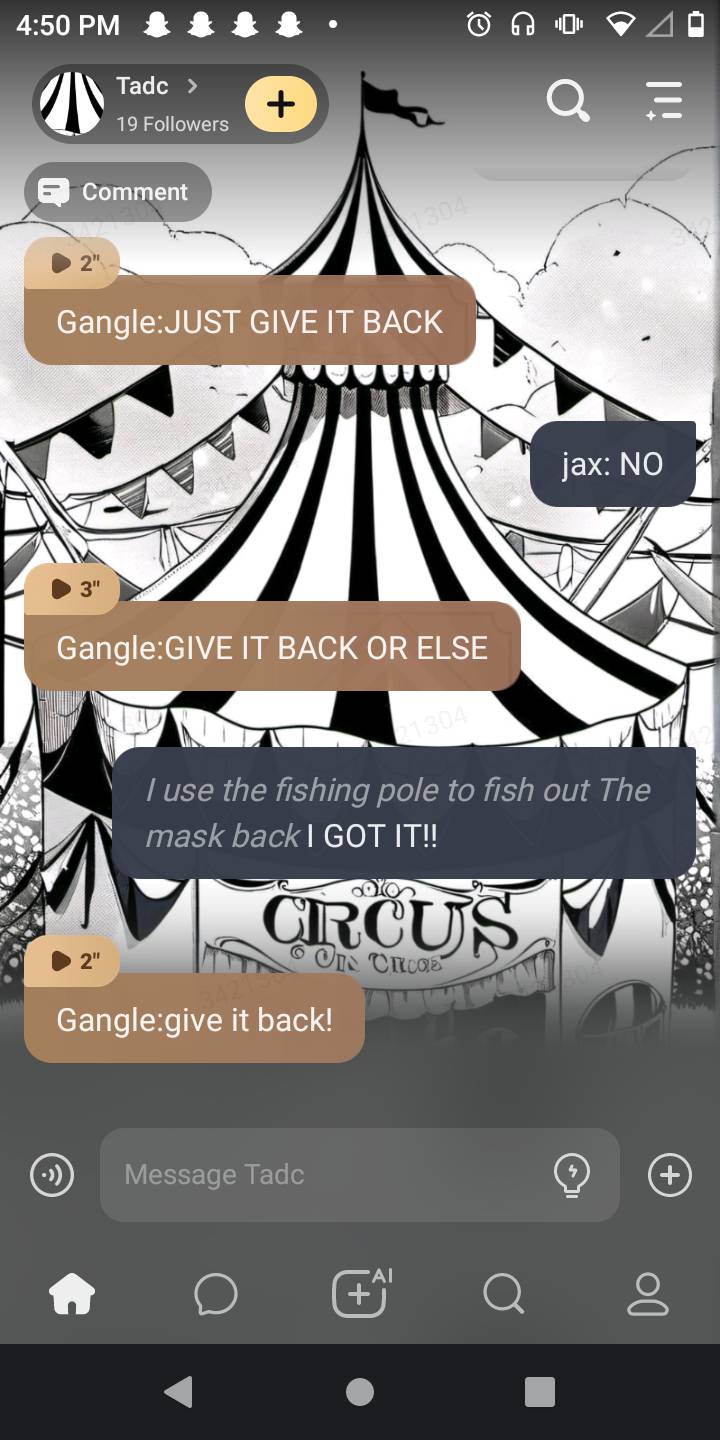The height and width of the screenshot is (1440, 720).
Task: Open search from the top bar
Action: pos(568,101)
